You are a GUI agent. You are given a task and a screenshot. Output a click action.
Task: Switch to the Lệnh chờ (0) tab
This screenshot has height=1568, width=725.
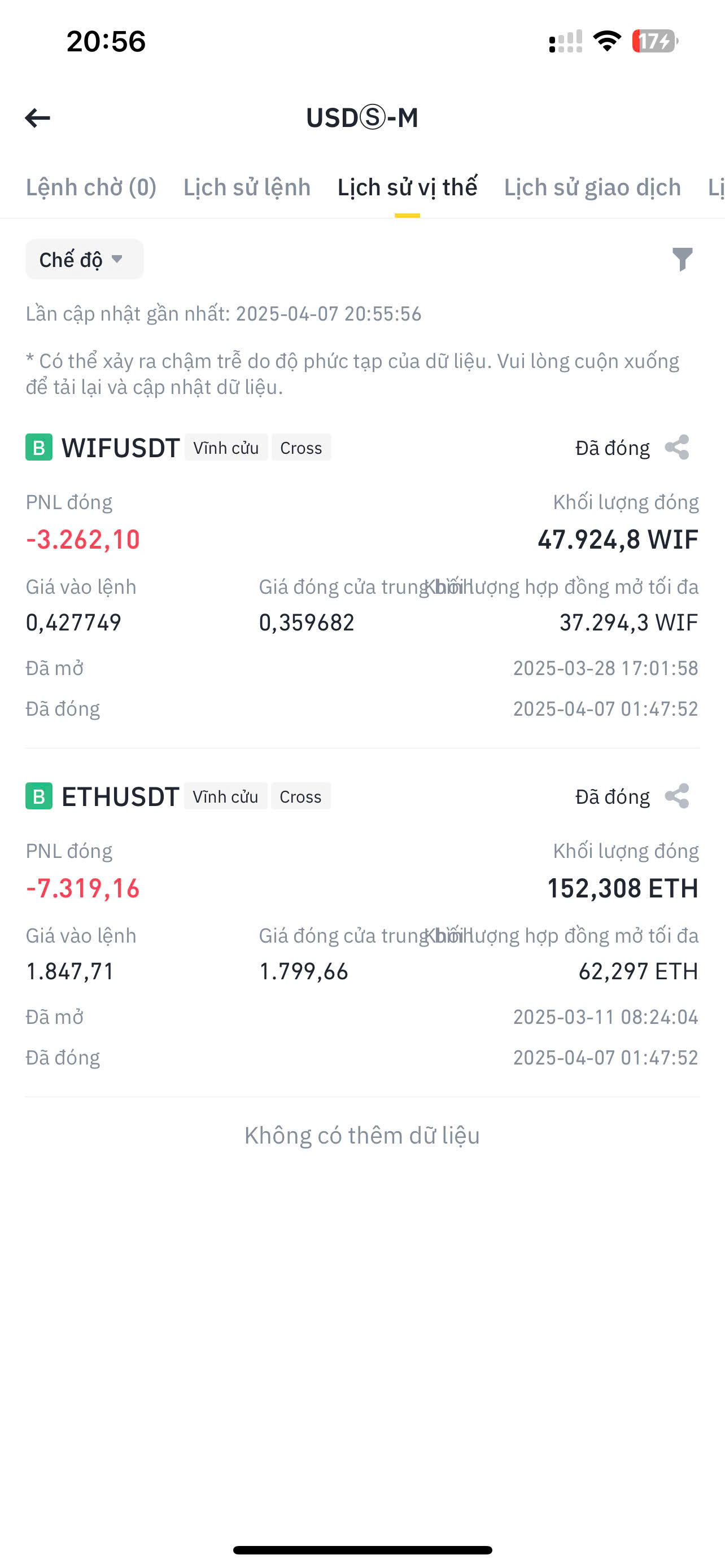click(x=91, y=187)
